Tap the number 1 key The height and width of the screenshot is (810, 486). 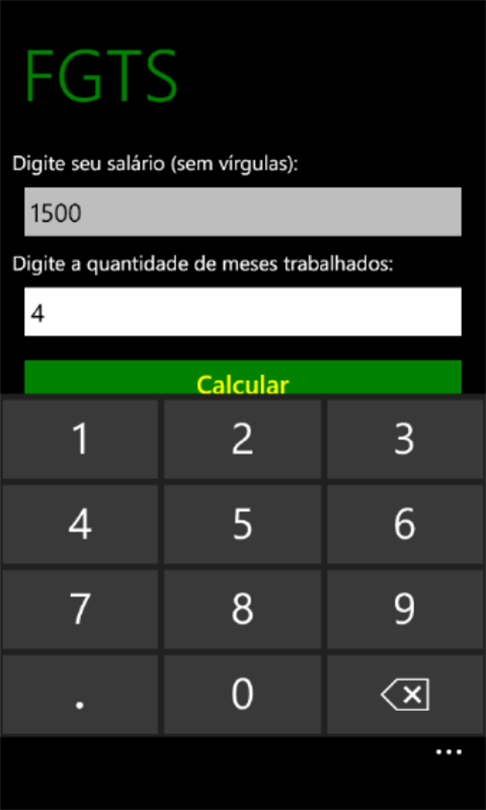coord(80,439)
